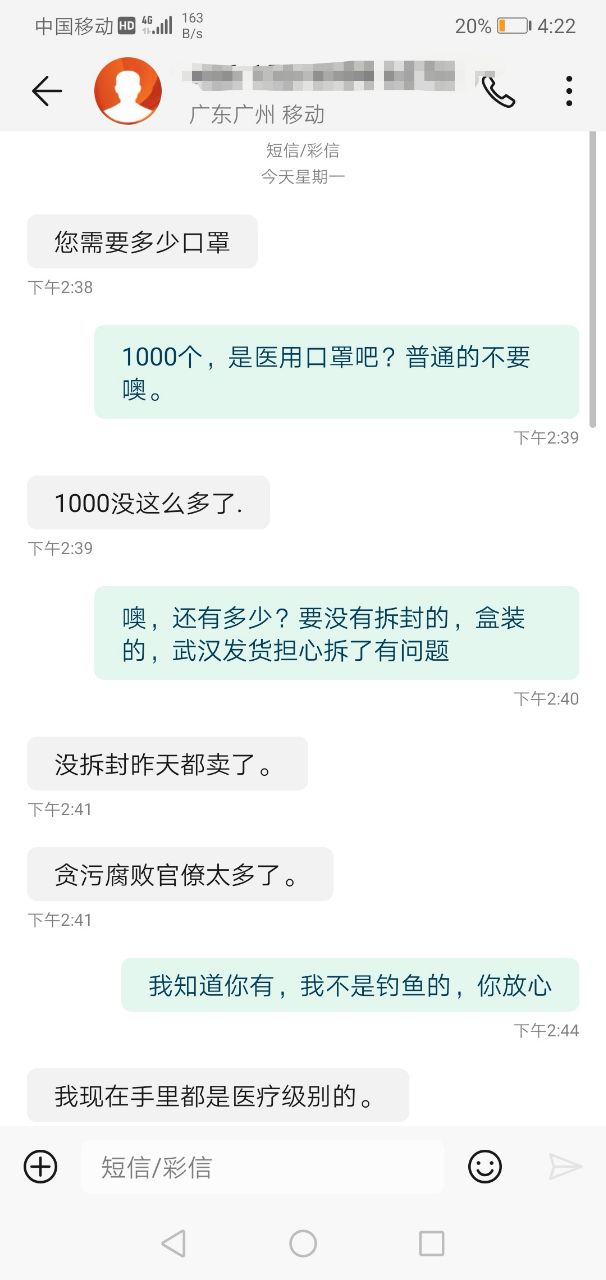Send the message with the arrow icon
The width and height of the screenshot is (606, 1280).
tap(565, 1166)
